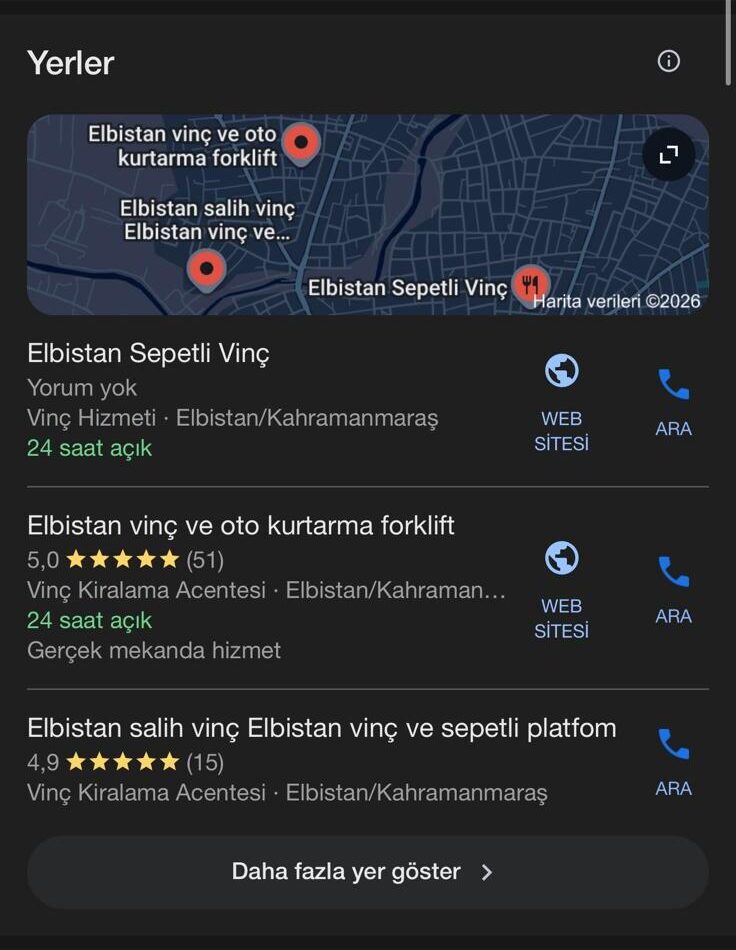Call Elbistan vinç ve oto kurtarma forklift

click(x=673, y=589)
